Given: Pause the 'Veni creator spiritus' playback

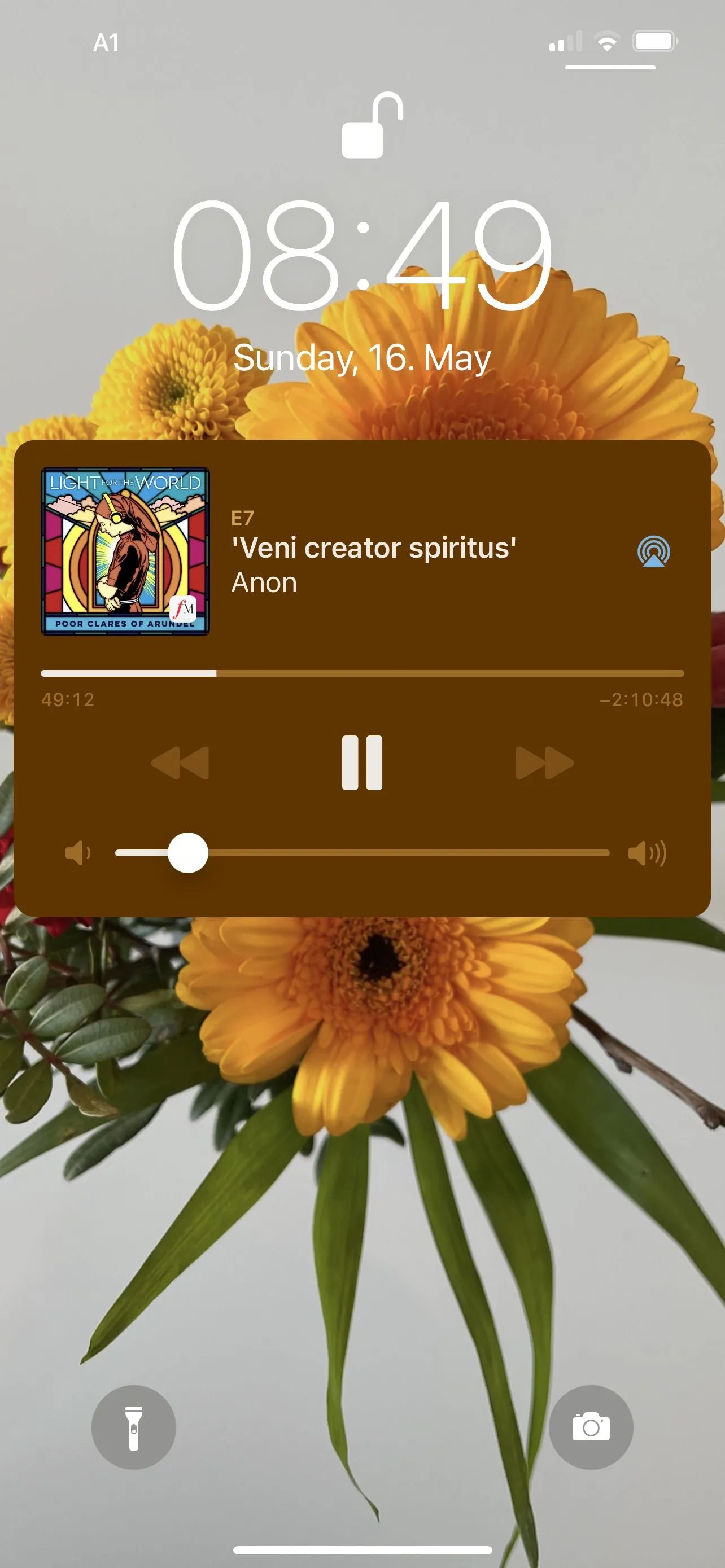Looking at the screenshot, I should (x=362, y=762).
